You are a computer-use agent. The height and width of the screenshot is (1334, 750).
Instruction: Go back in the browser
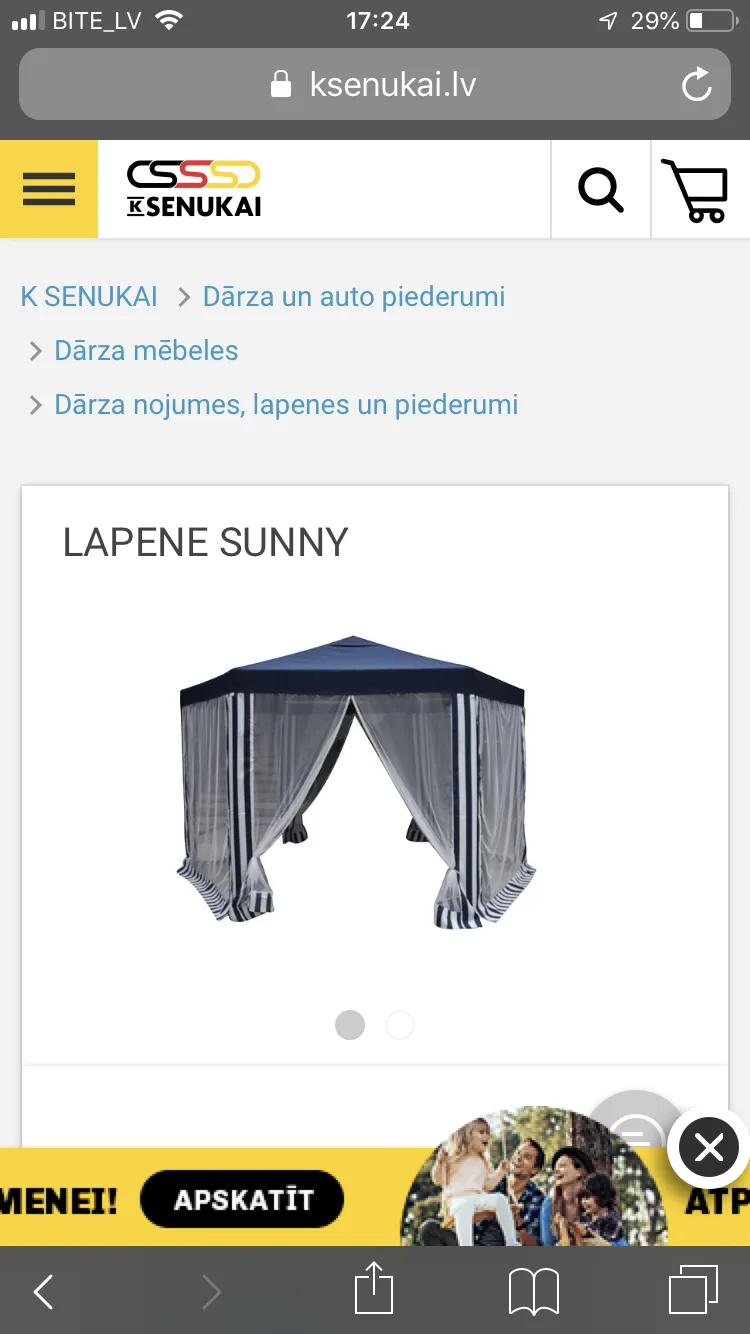(x=43, y=1292)
